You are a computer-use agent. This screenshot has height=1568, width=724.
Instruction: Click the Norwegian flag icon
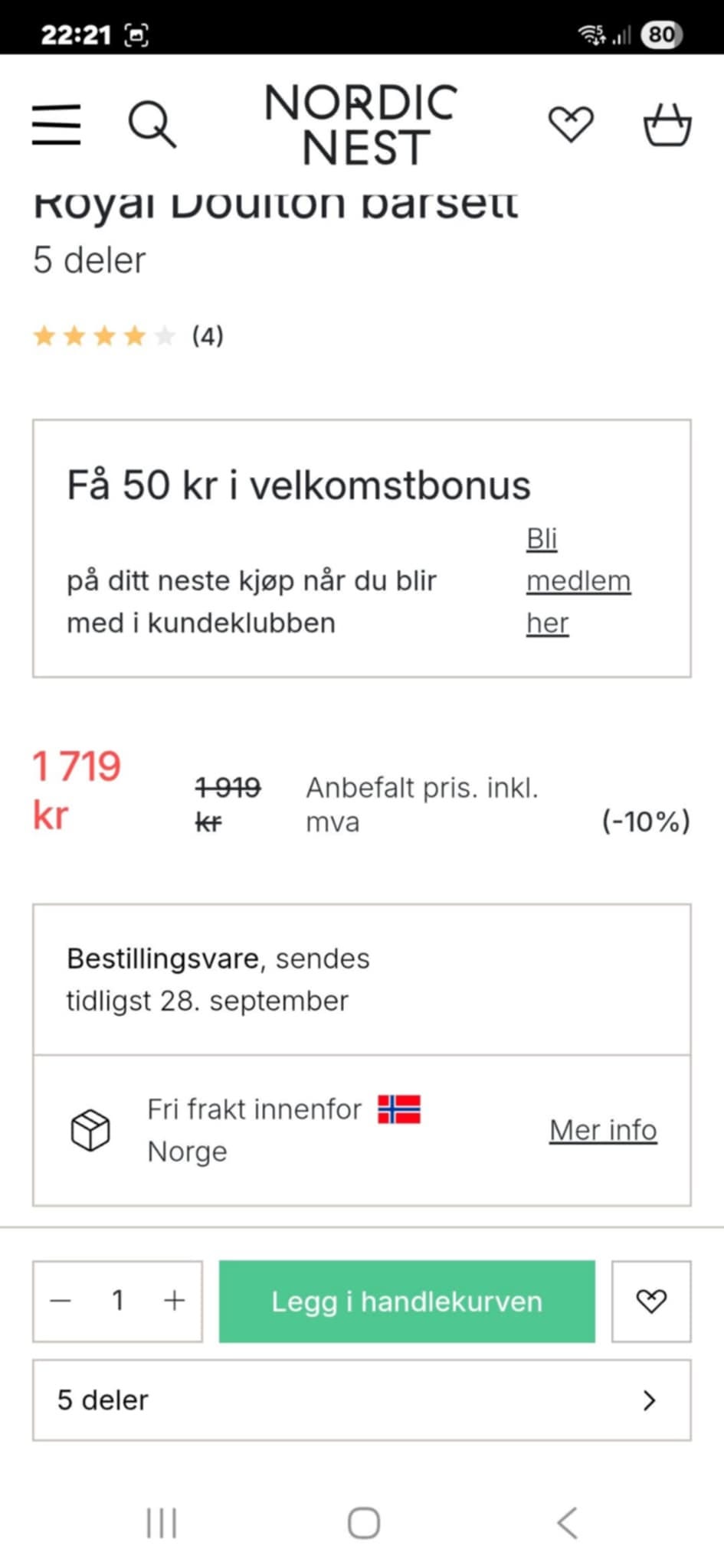tap(400, 1110)
